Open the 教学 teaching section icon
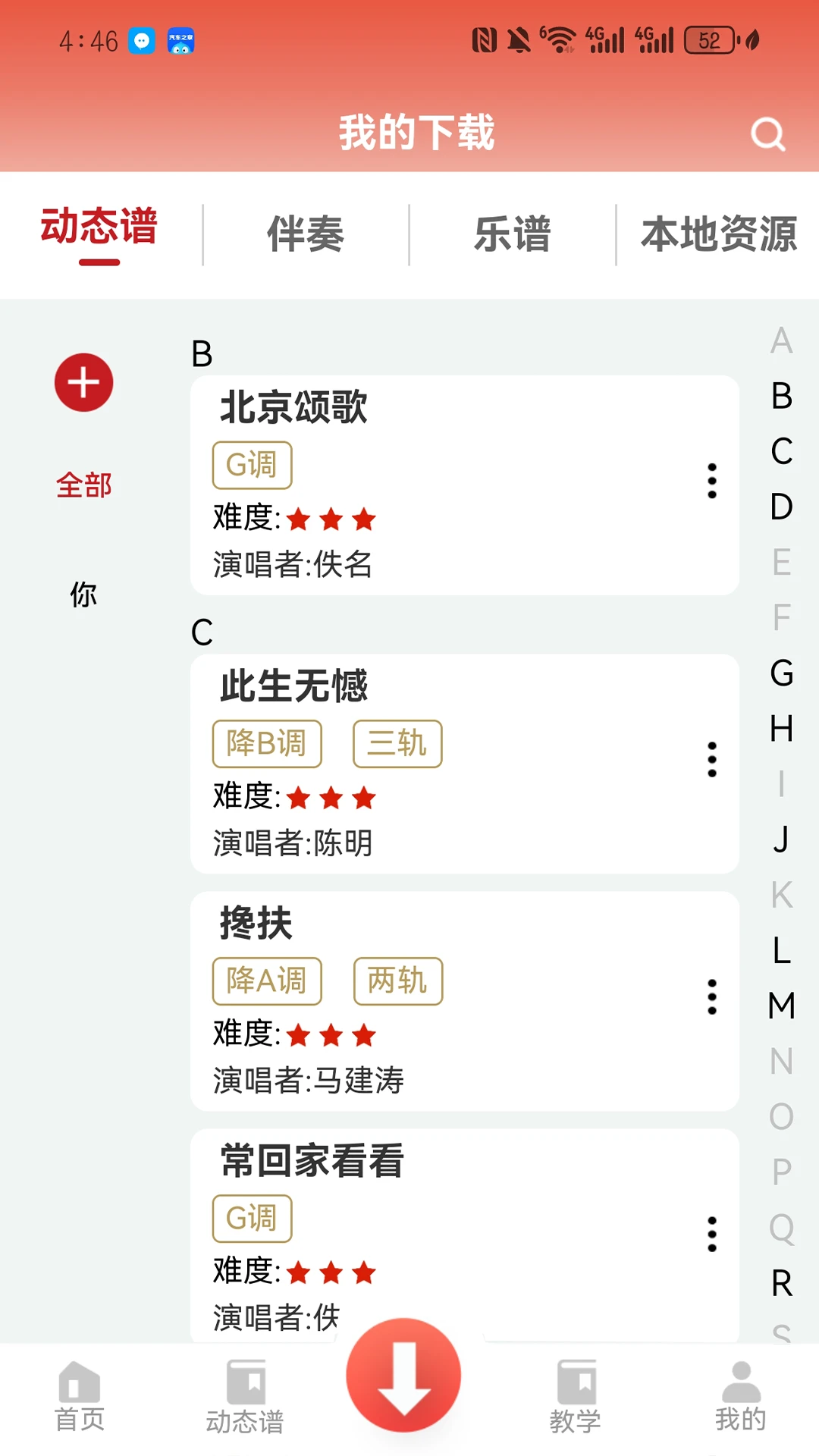Viewport: 819px width, 1456px height. point(577,1395)
